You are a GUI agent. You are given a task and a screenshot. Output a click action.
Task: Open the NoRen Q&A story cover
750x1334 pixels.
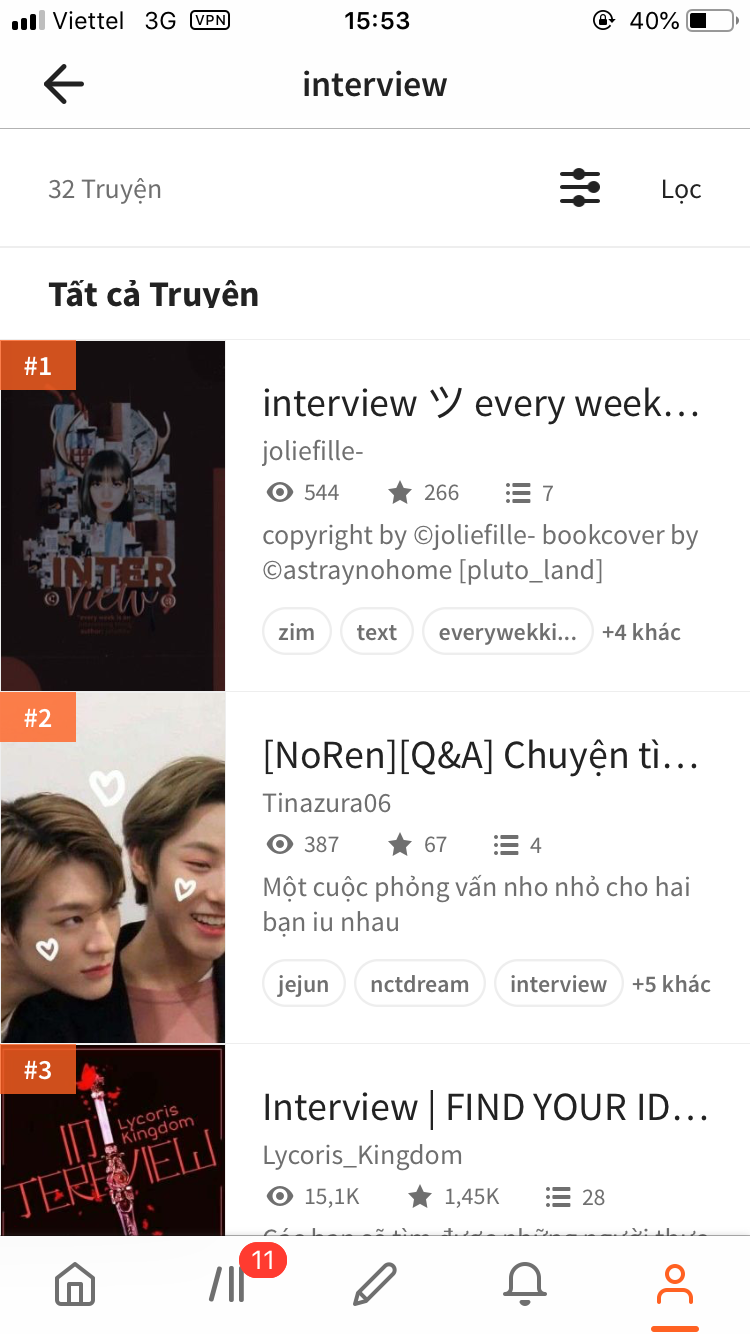point(113,868)
